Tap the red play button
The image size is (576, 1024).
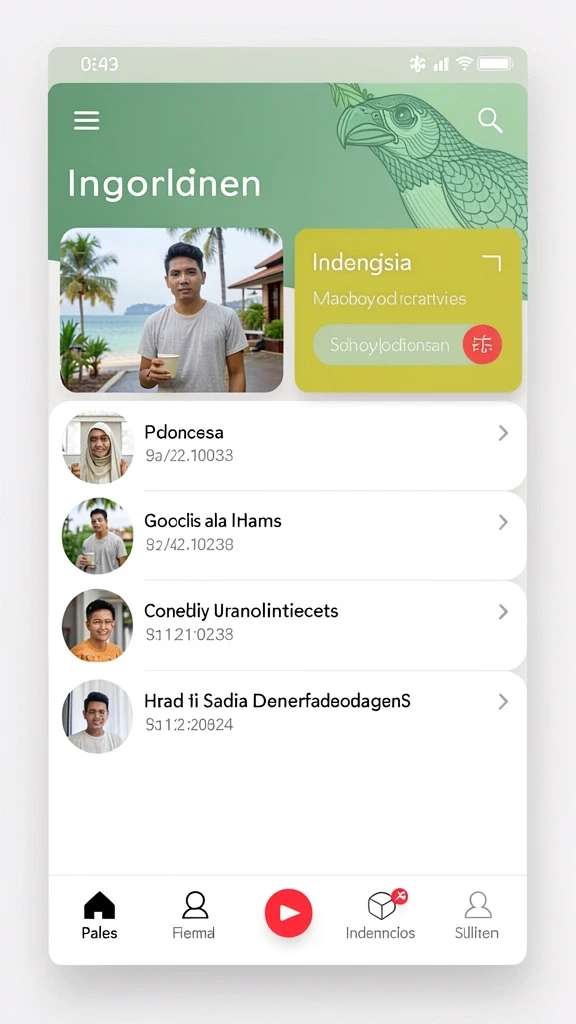tap(288, 913)
